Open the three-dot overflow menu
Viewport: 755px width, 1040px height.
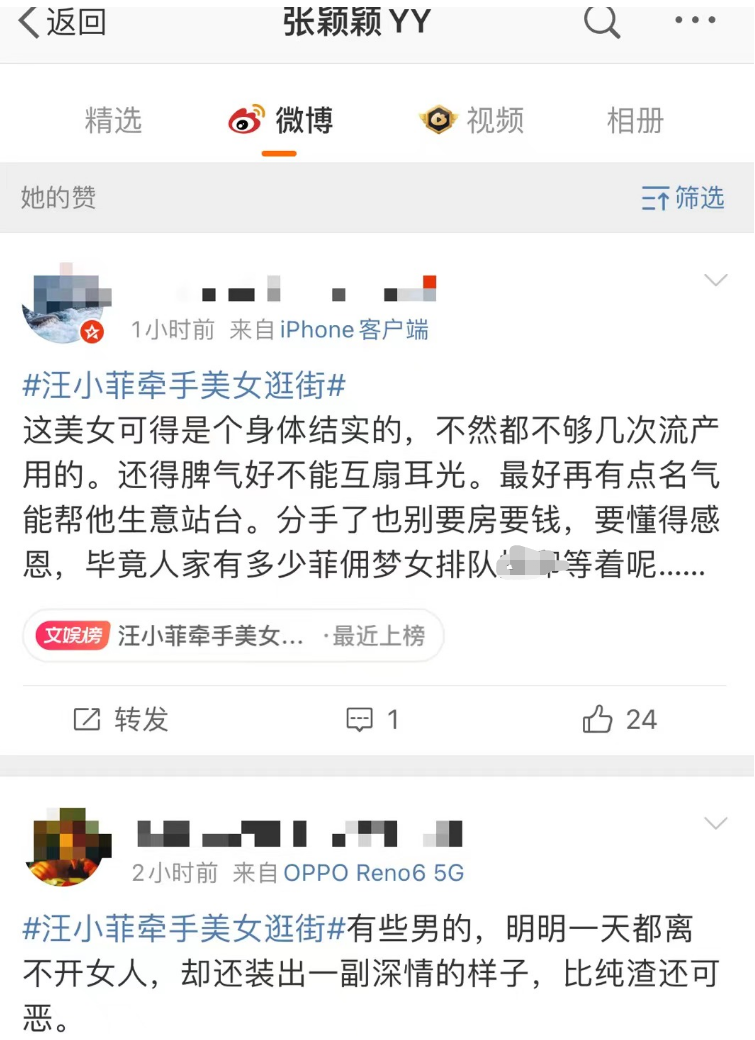coord(694,20)
